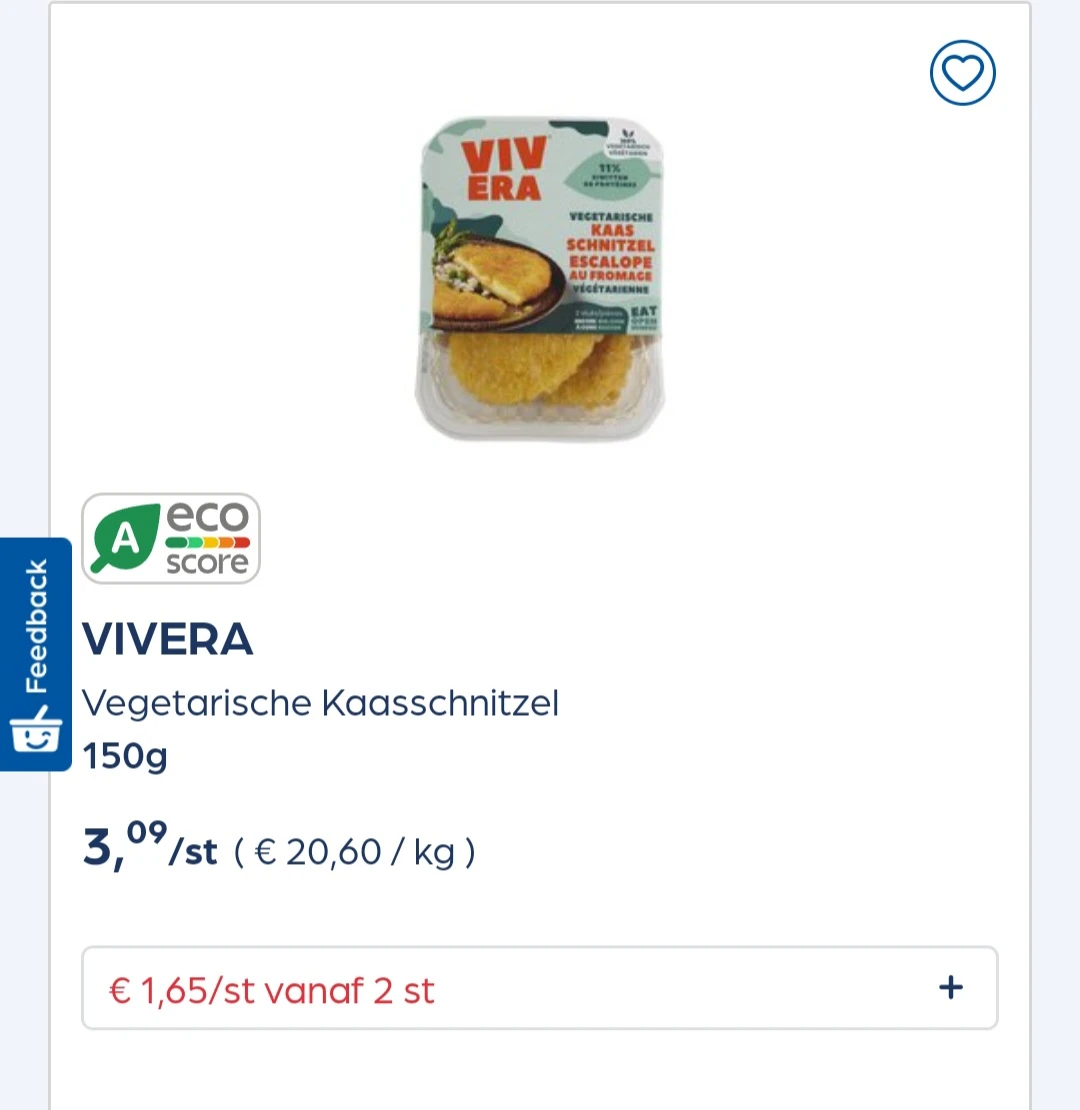The width and height of the screenshot is (1080, 1110).
Task: Open the Feedback side tab
Action: click(x=36, y=654)
